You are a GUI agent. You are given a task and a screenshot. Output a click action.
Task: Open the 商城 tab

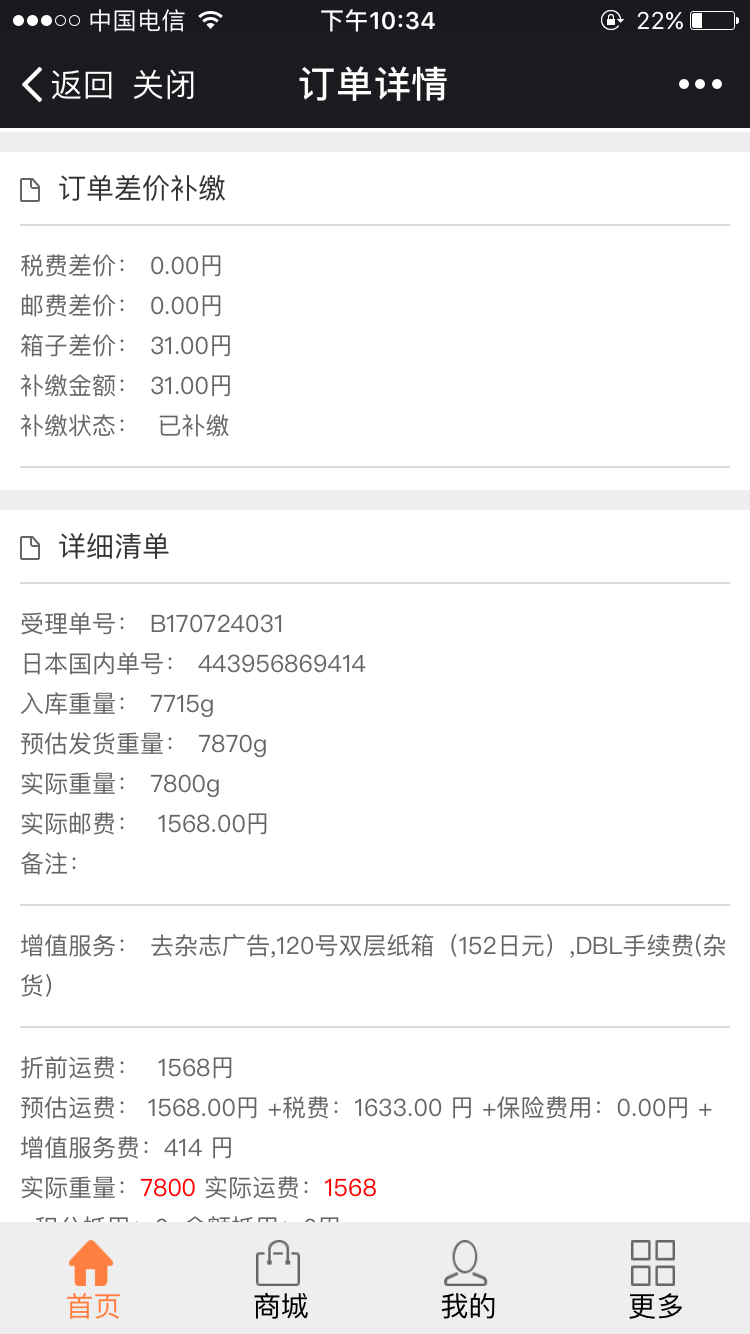280,1279
